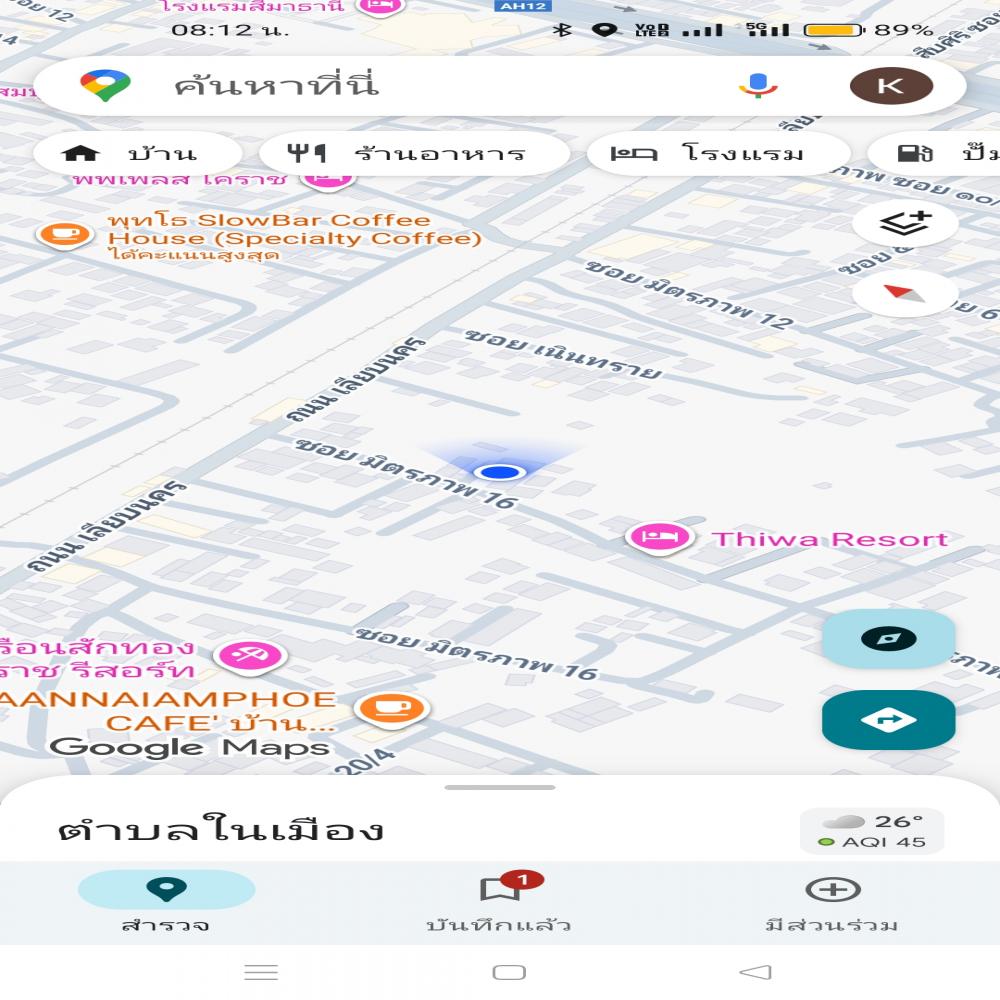Filter by ร้านอาหาร restaurants chip
Image resolution: width=1000 pixels, height=1000 pixels.
[414, 154]
